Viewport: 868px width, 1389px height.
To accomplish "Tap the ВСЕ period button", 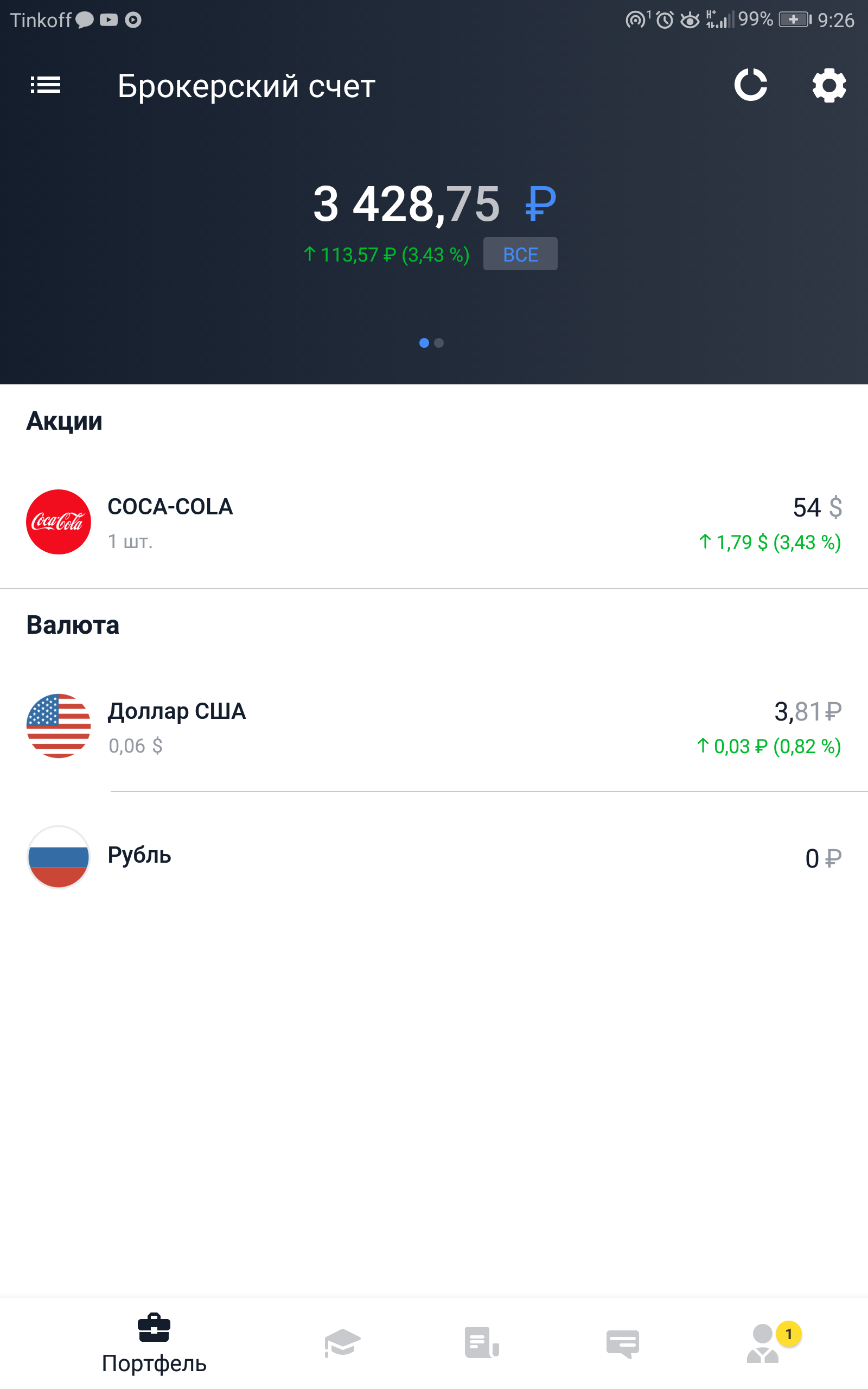I will (x=520, y=254).
